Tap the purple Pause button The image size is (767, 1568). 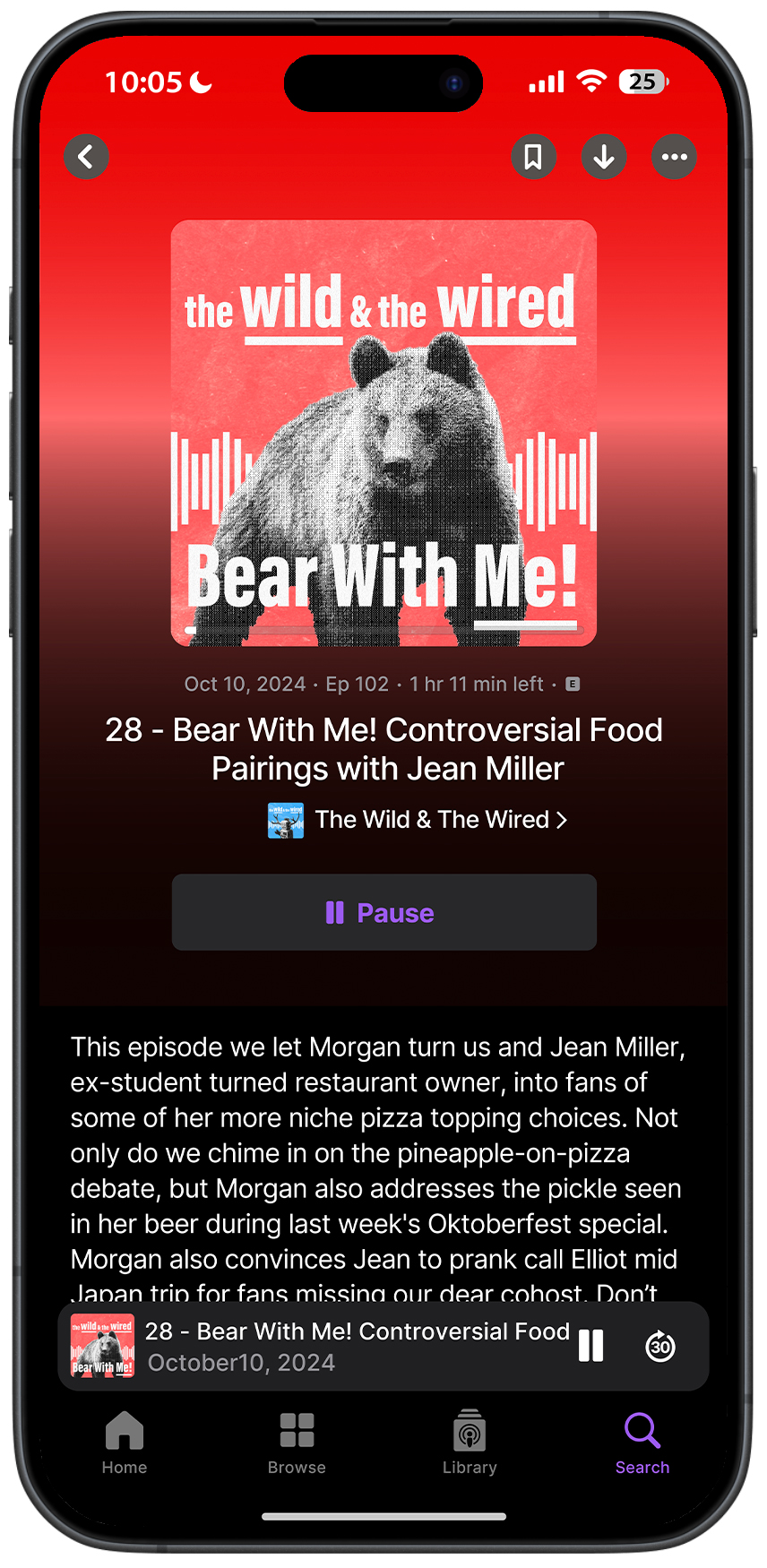(383, 912)
